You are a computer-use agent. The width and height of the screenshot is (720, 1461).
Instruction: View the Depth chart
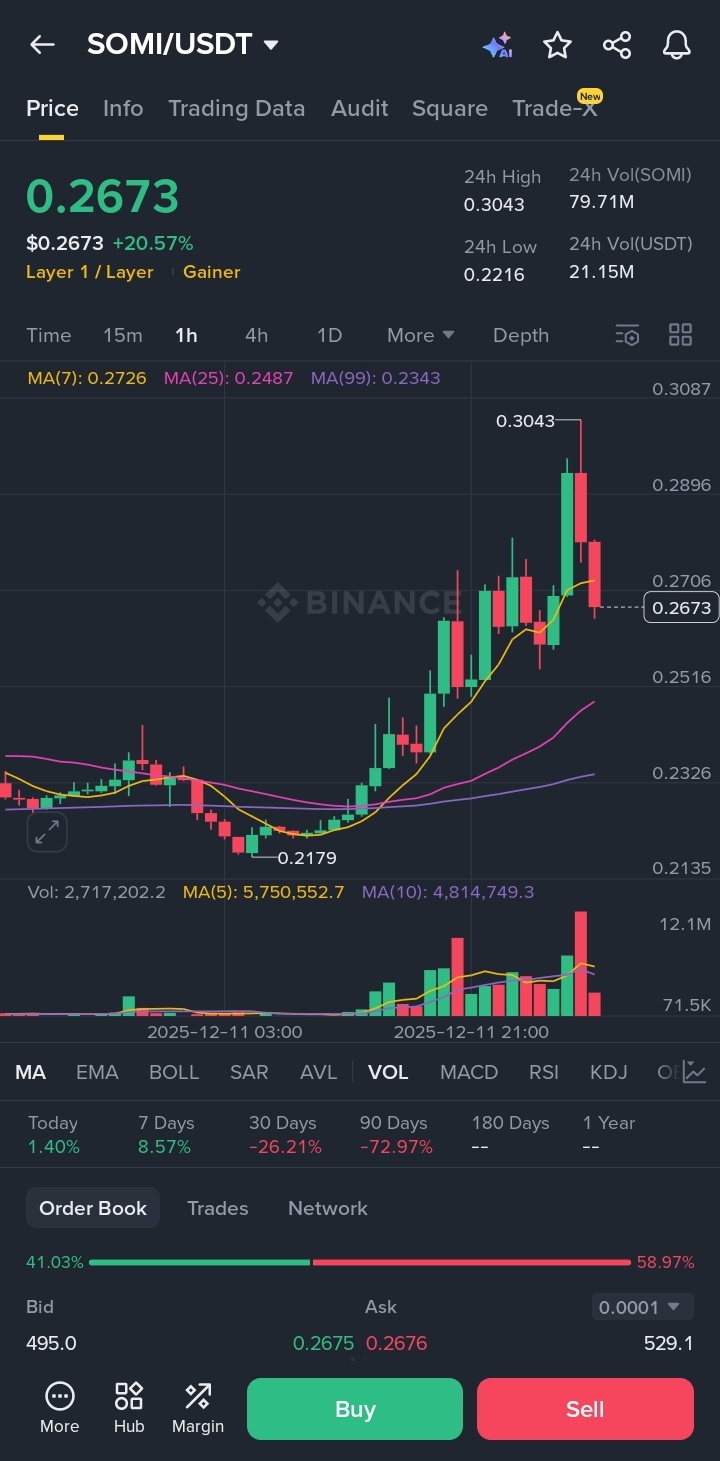(520, 335)
